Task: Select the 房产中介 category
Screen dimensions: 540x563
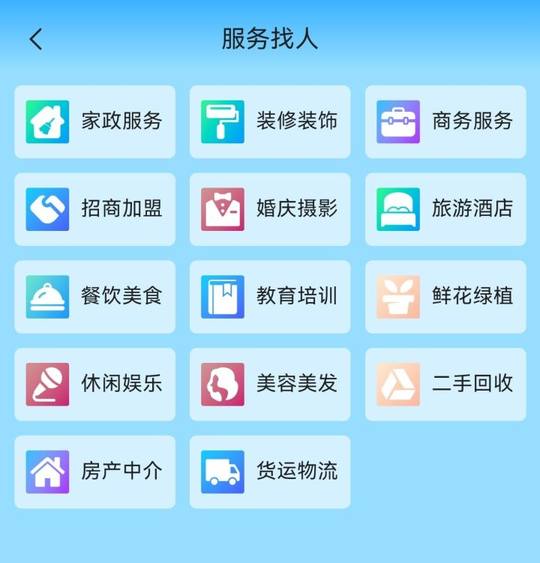Action: click(x=95, y=472)
